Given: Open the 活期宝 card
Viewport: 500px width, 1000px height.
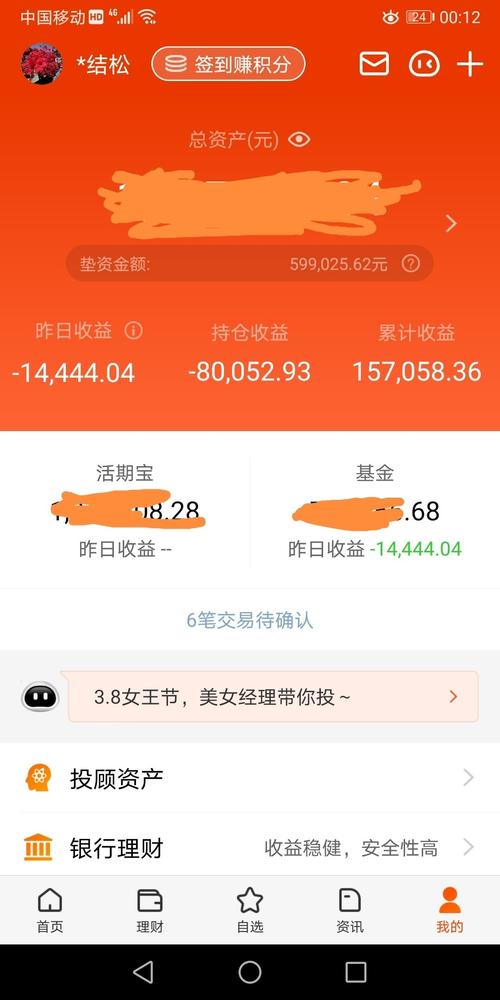Looking at the screenshot, I should (x=125, y=511).
